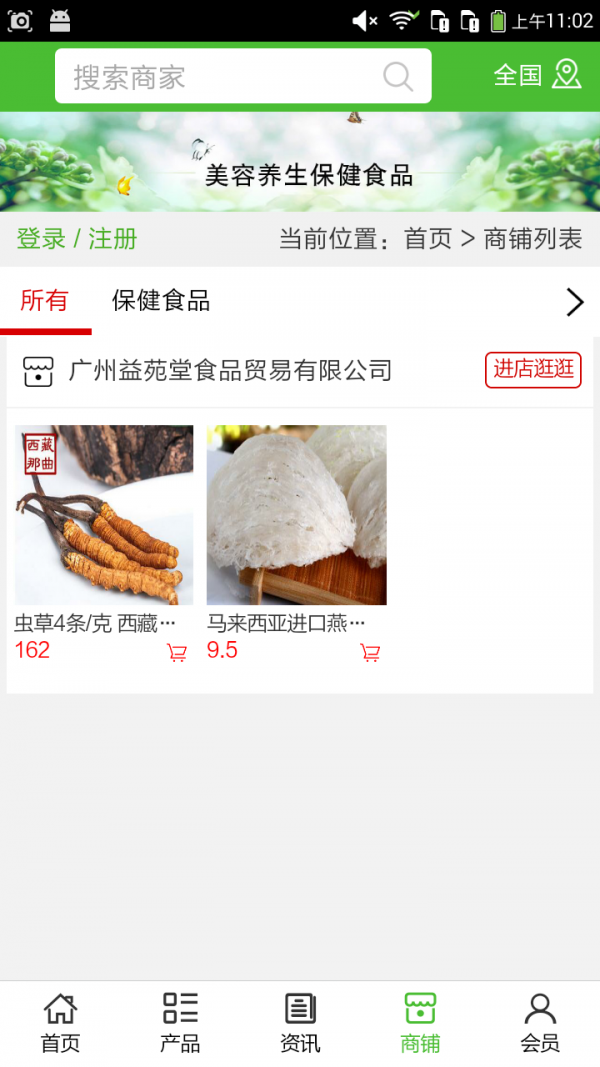
Task: Add the 9.5 priced product to cart
Action: click(x=370, y=653)
